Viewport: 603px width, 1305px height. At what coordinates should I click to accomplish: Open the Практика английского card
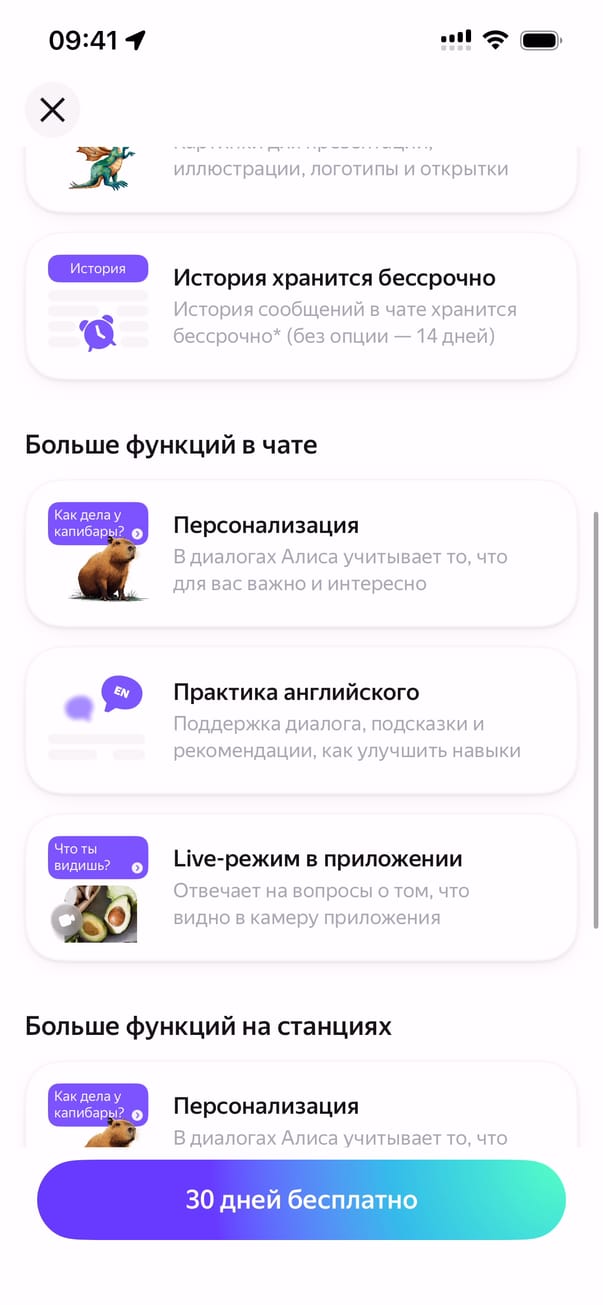click(x=301, y=720)
